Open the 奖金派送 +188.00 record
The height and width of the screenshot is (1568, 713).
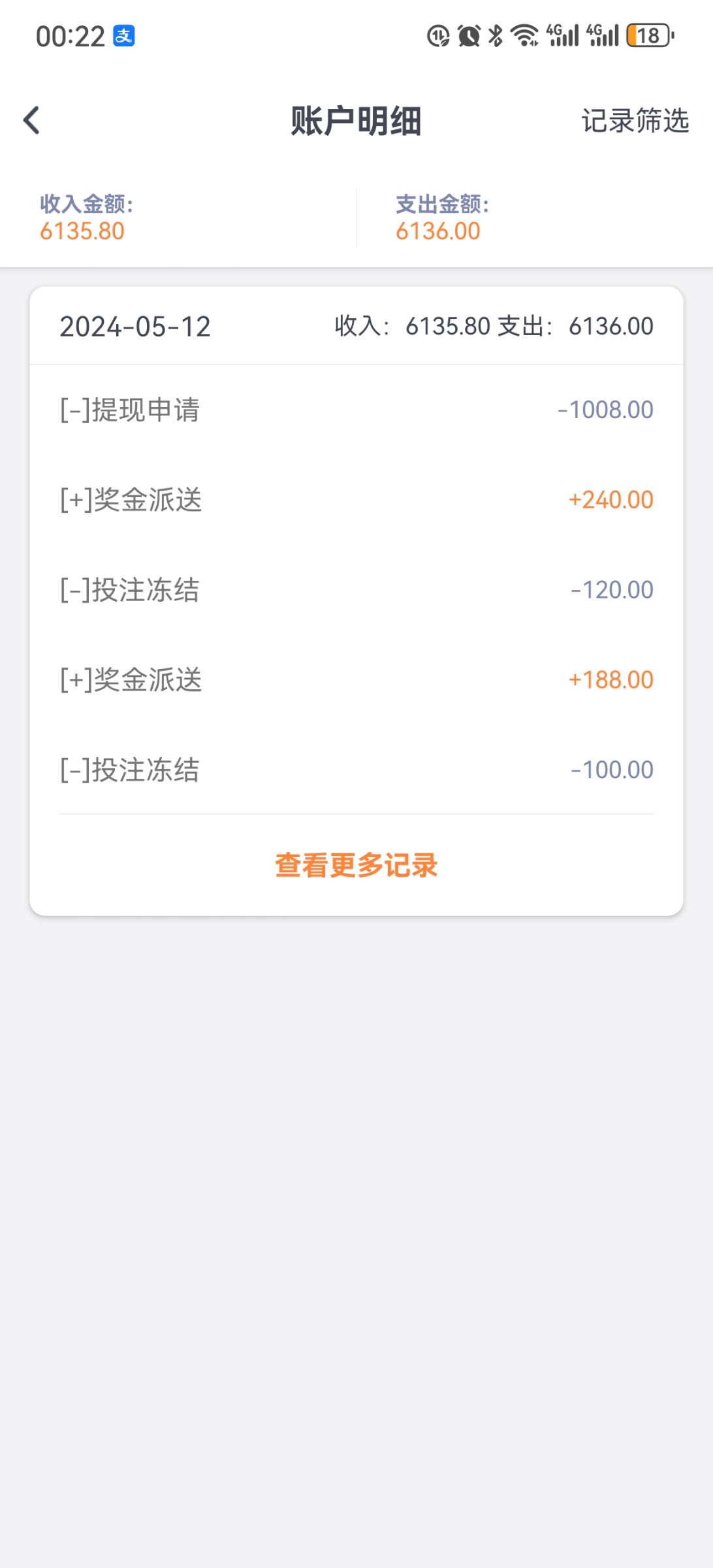356,679
